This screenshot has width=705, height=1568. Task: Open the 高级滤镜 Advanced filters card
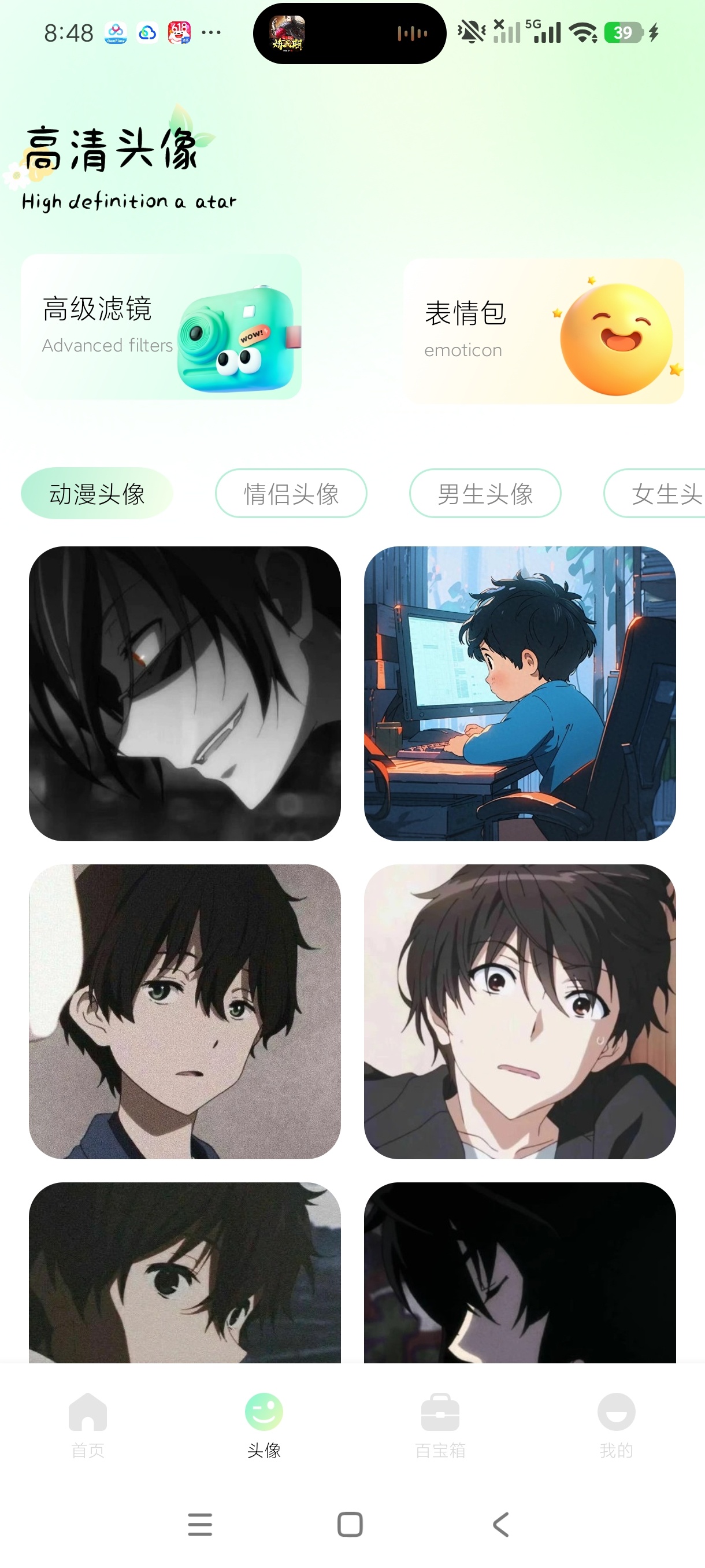pos(161,327)
